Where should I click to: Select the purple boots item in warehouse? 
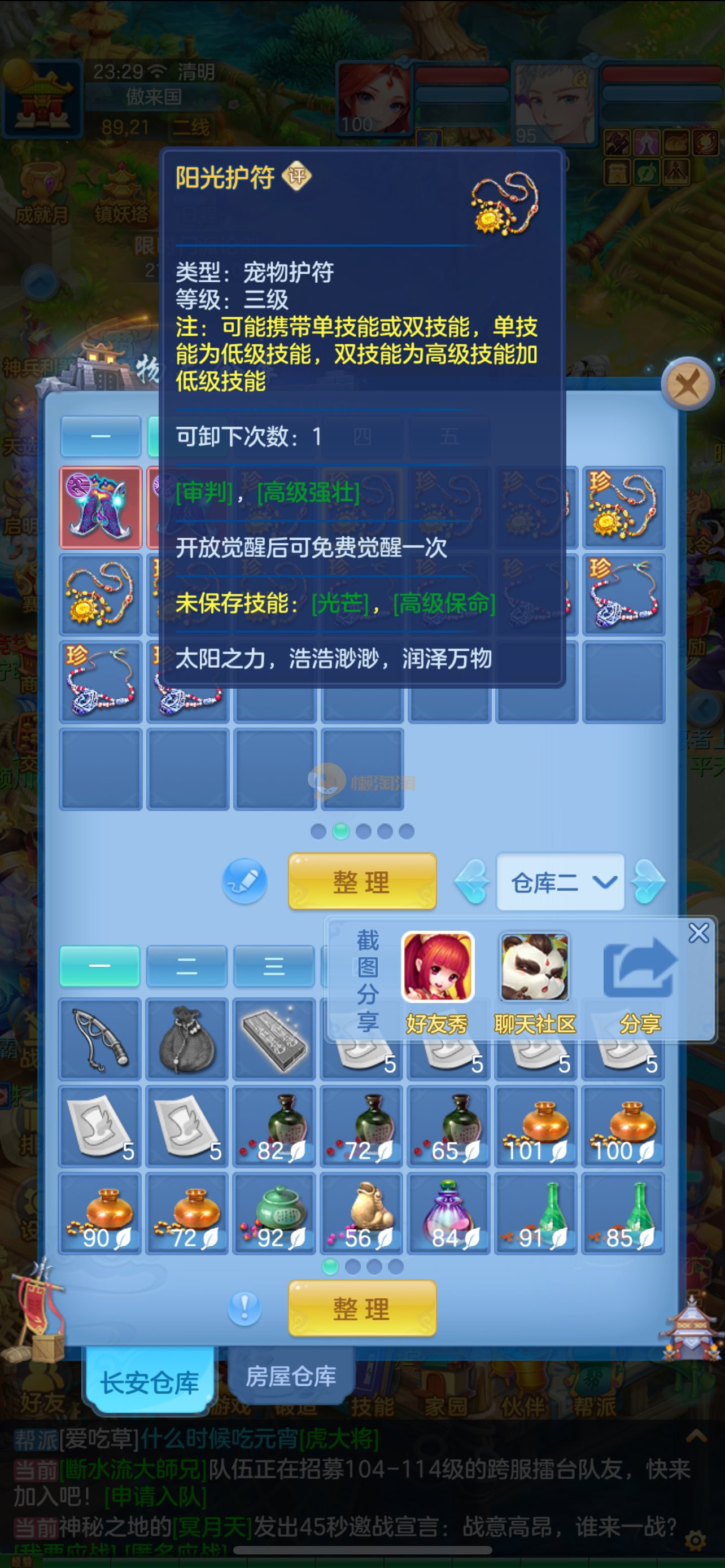tap(101, 507)
